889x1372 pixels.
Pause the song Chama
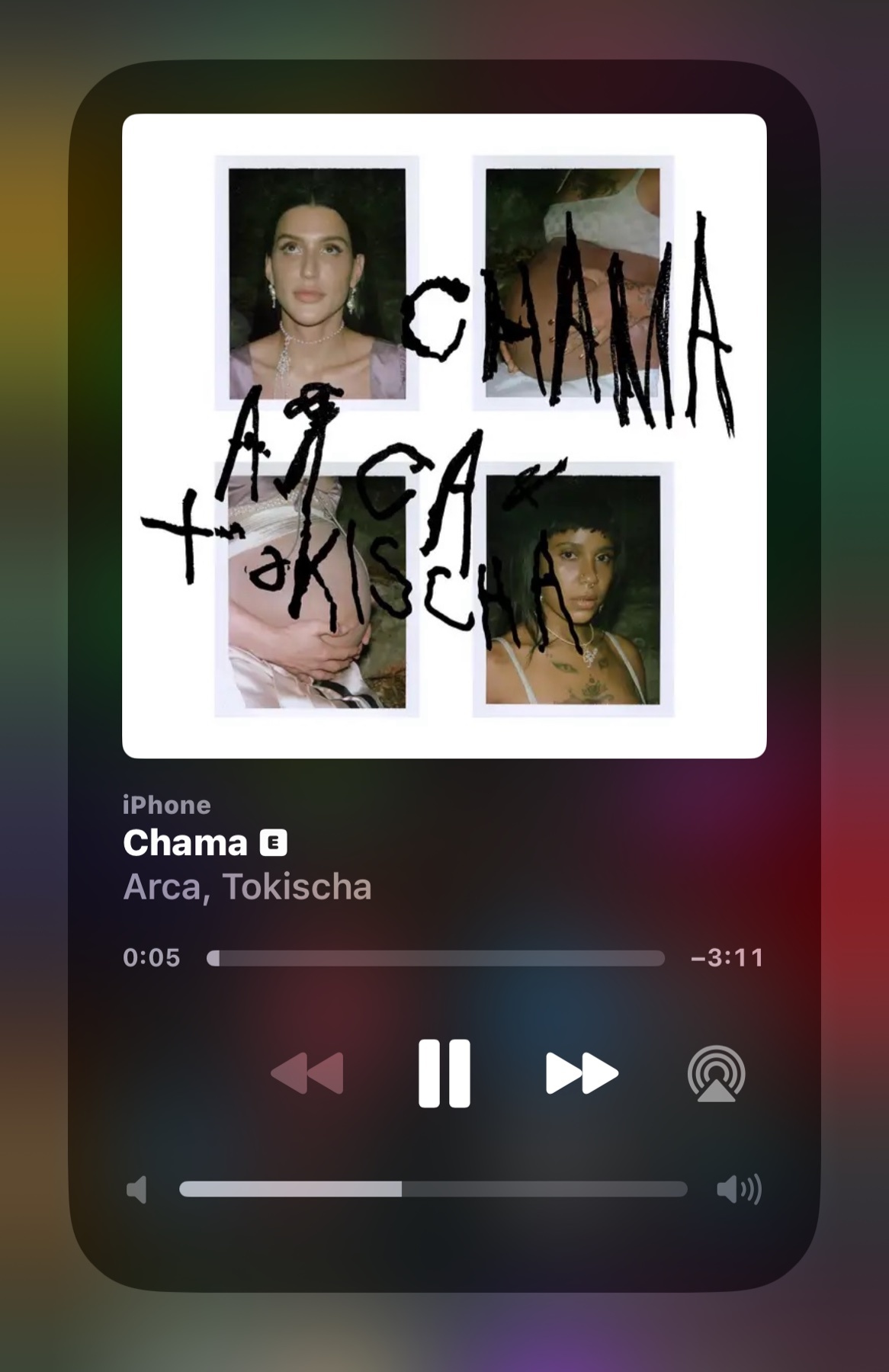coord(444,1073)
